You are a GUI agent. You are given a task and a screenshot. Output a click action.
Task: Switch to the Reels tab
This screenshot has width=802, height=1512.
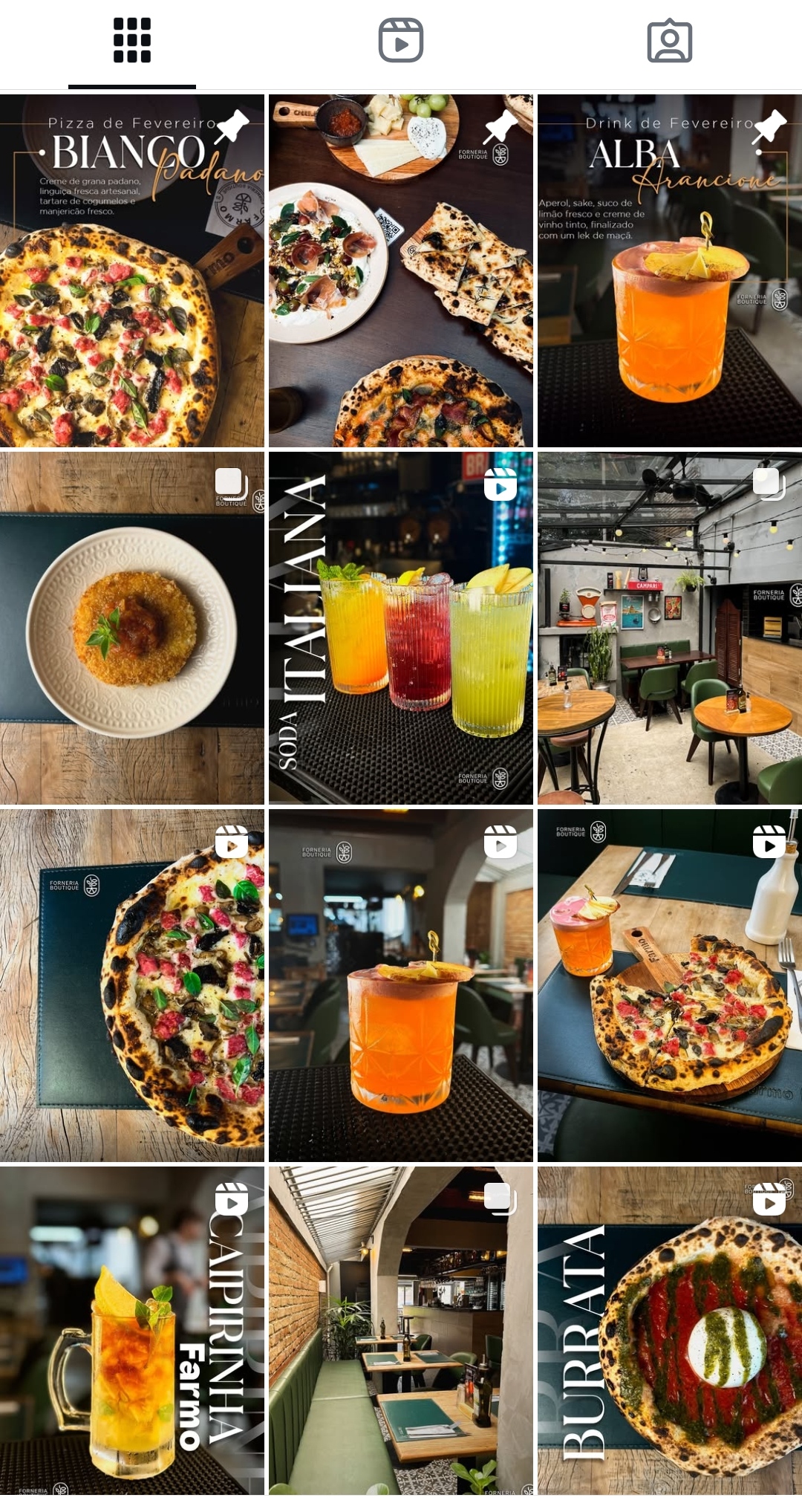(401, 41)
